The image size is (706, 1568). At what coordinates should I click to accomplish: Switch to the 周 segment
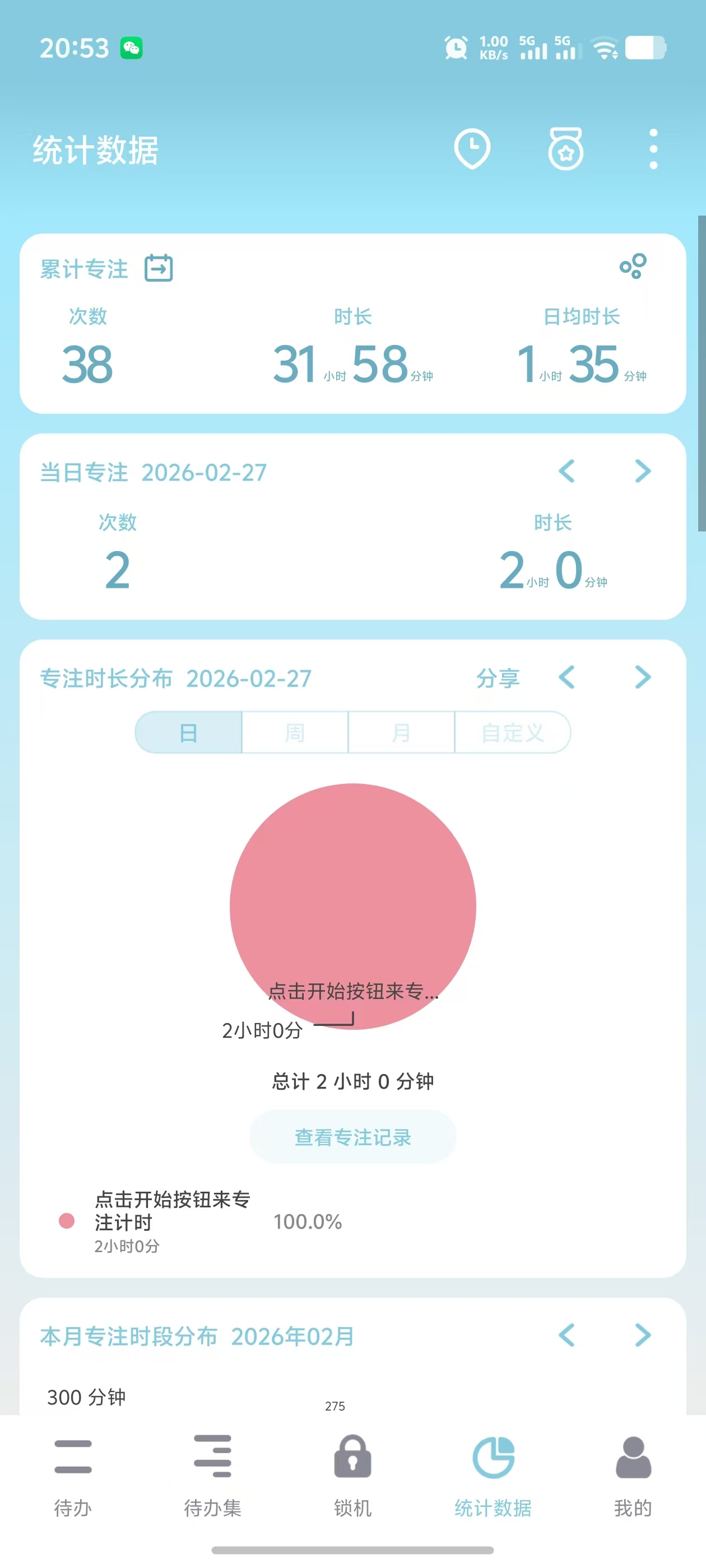click(x=295, y=732)
